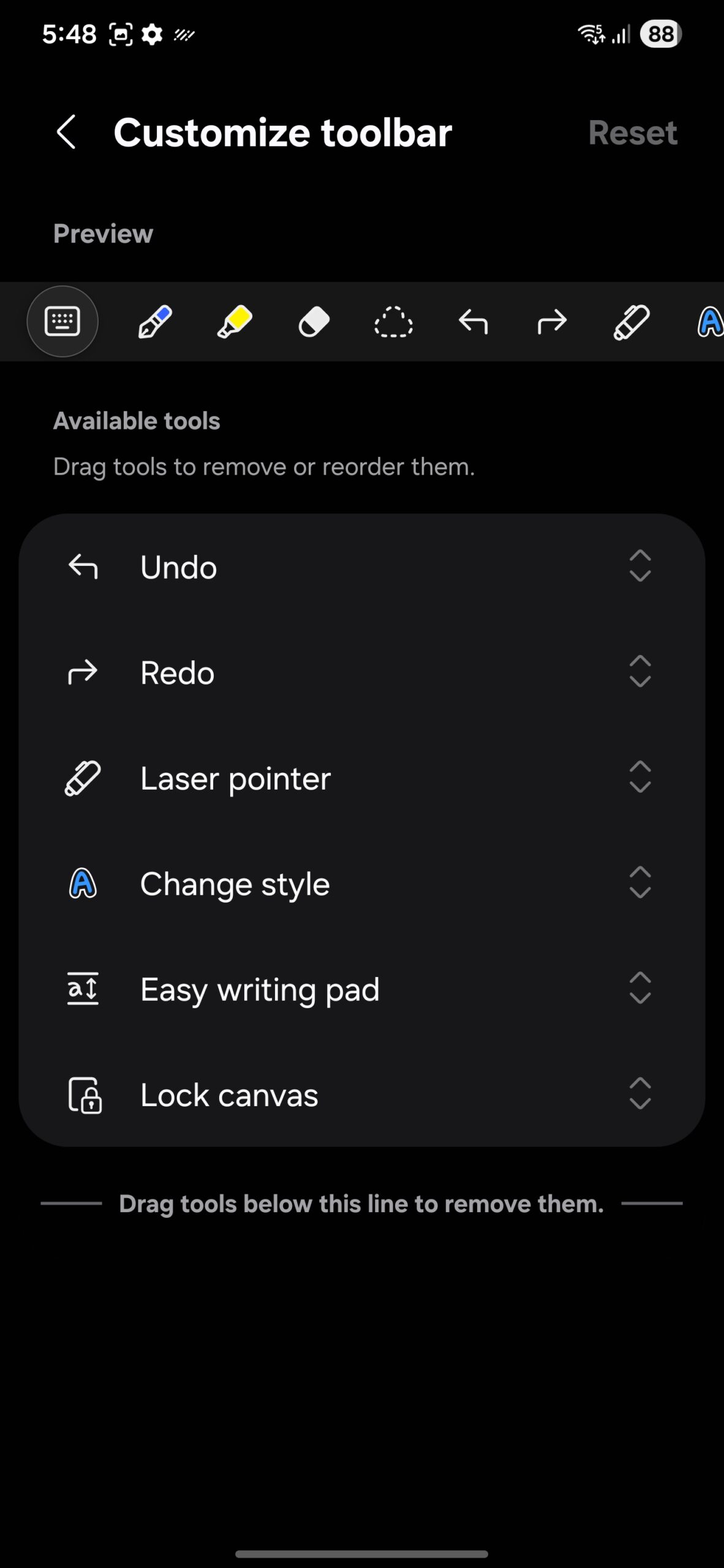This screenshot has height=1568, width=724.
Task: Tap the redo arrow in the preview toolbar
Action: (552, 322)
